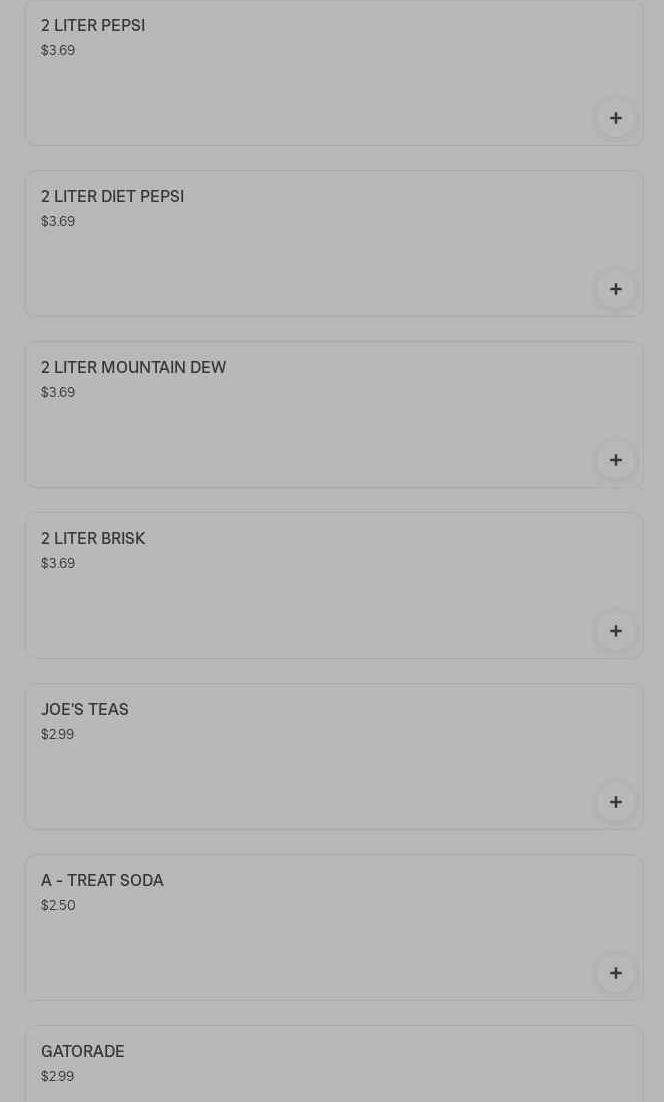Open the Gatorade item card

(x=300, y=1065)
